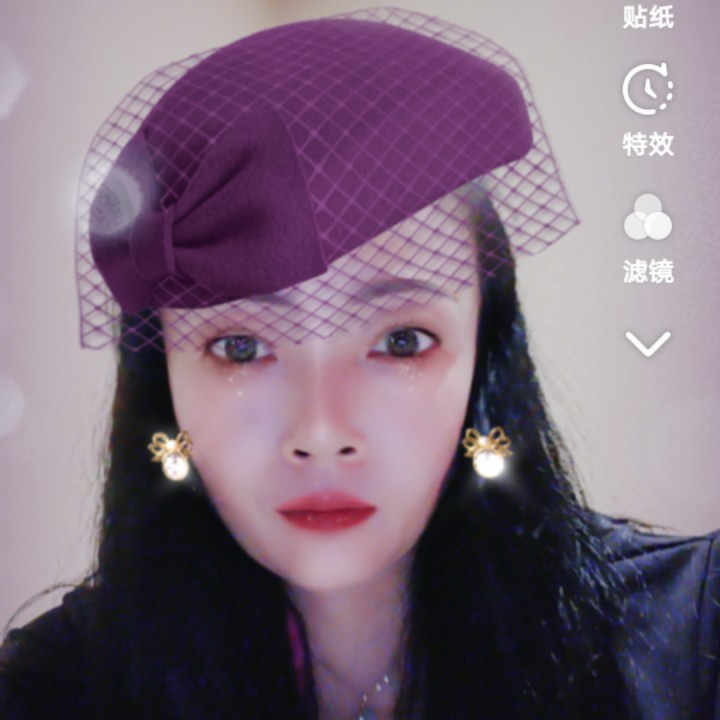Collapse the toolbar with the down chevron
The width and height of the screenshot is (720, 720).
tap(648, 344)
